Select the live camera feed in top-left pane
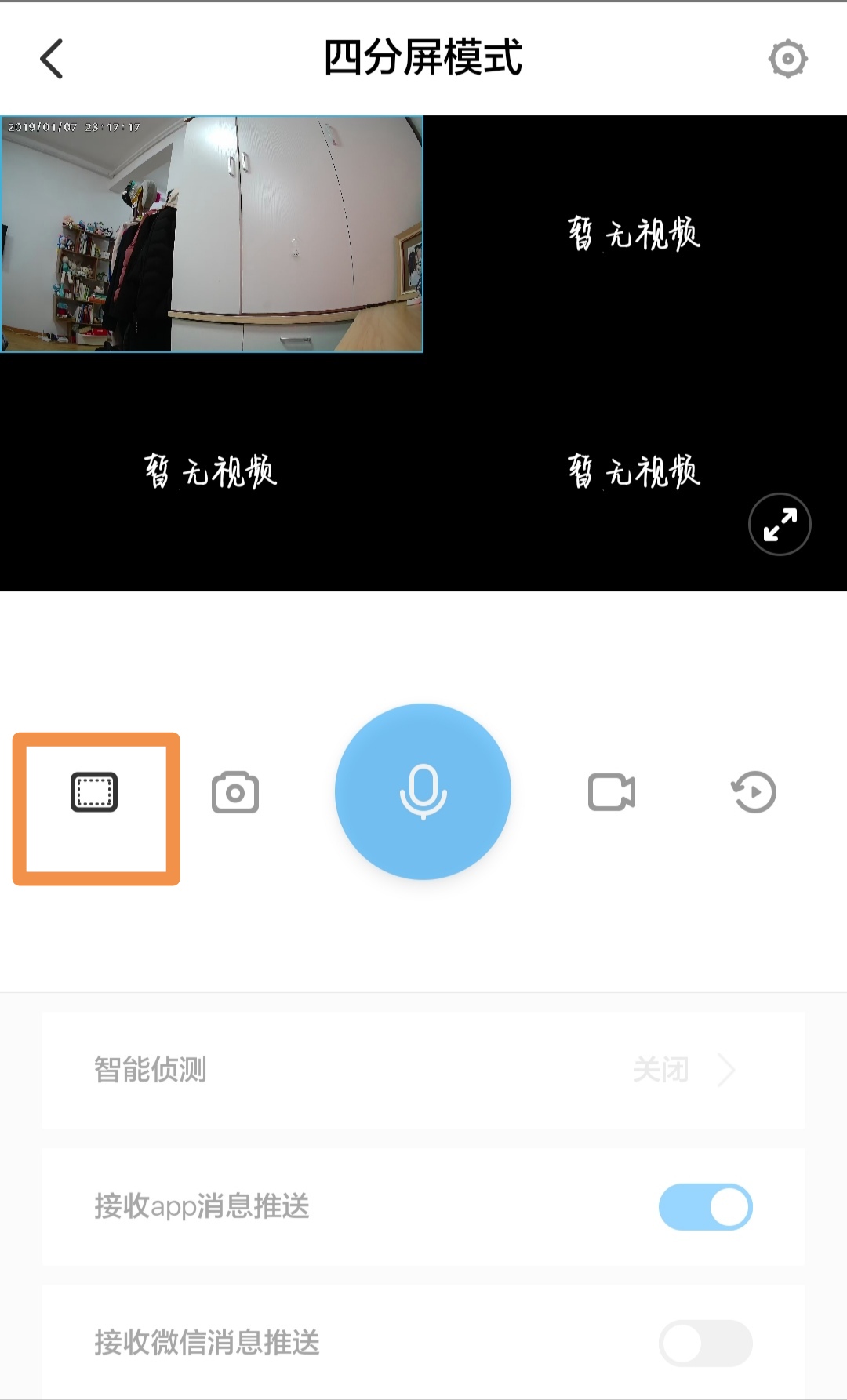Image resolution: width=847 pixels, height=1400 pixels. point(212,235)
